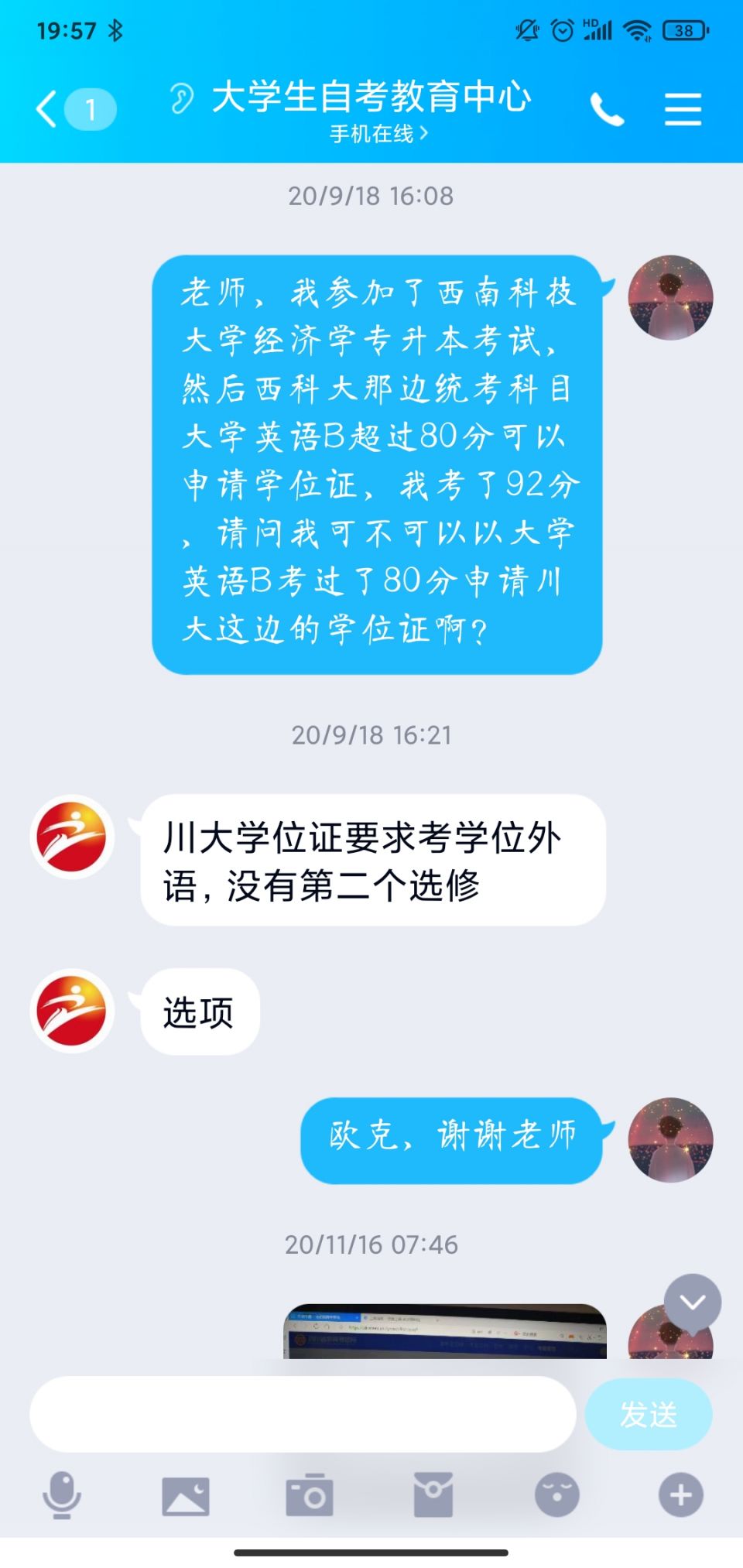The width and height of the screenshot is (743, 1568).
Task: Jump to the latest messages with the down arrow
Action: click(693, 1303)
